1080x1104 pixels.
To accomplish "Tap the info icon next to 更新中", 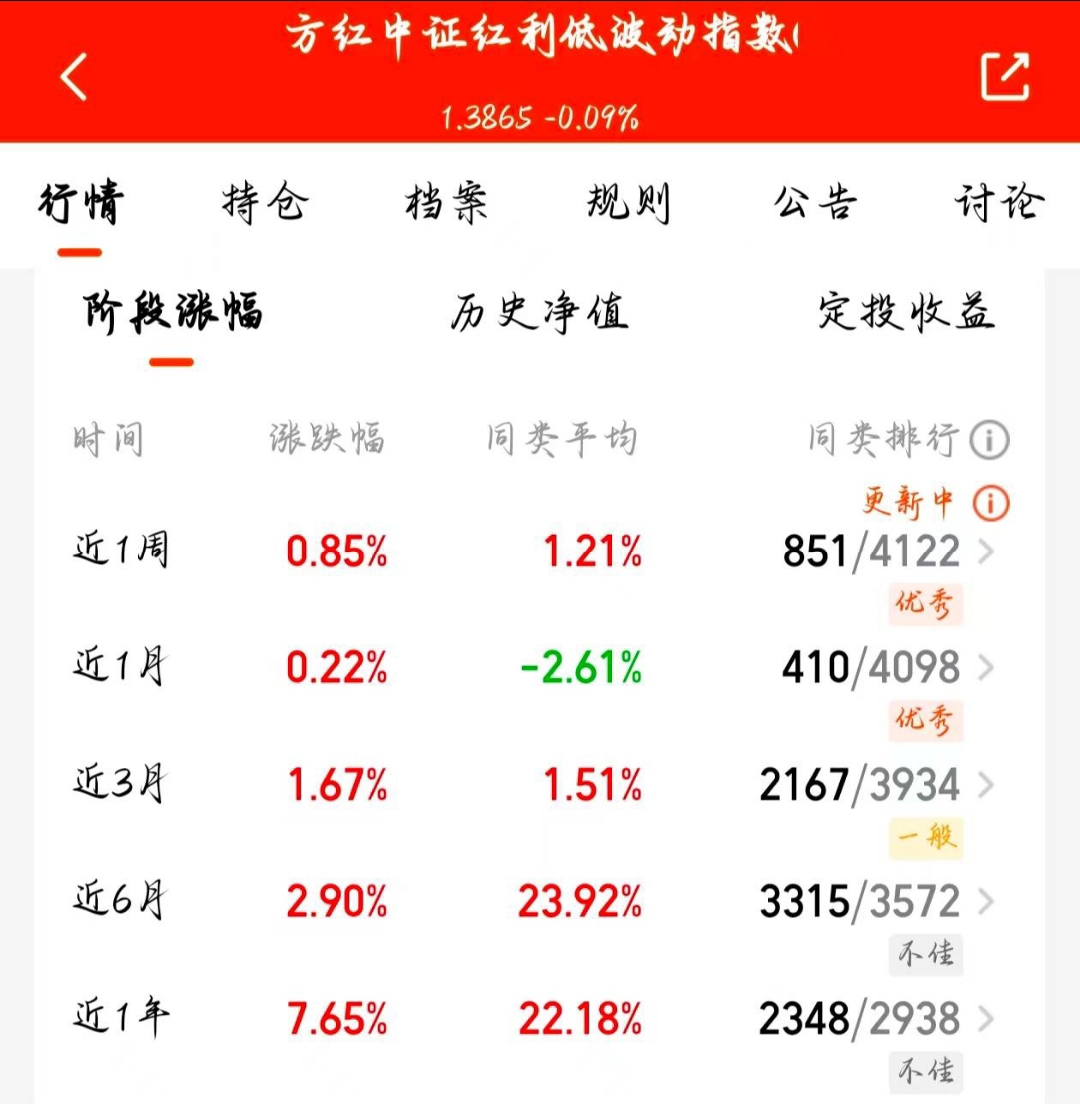I will pyautogui.click(x=991, y=503).
